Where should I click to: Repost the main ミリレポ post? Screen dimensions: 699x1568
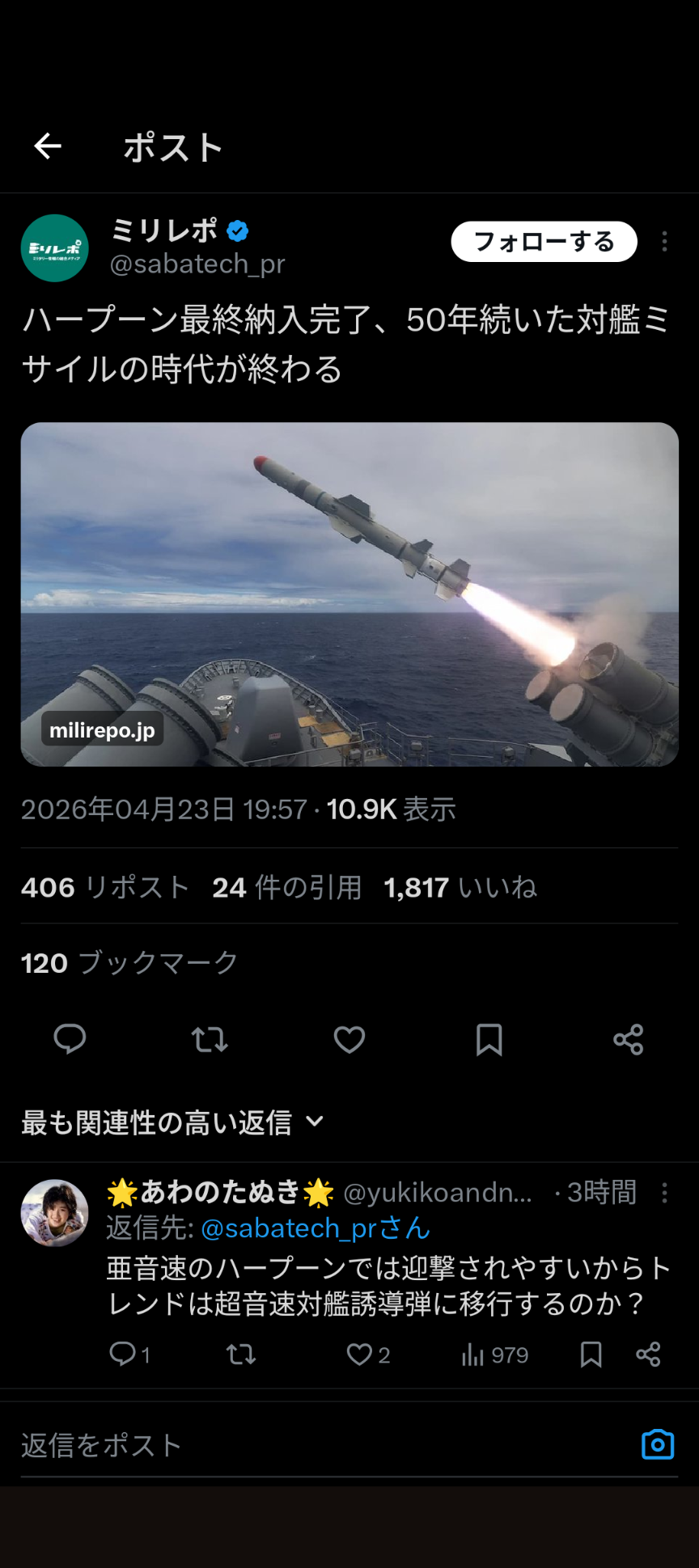(x=210, y=1039)
